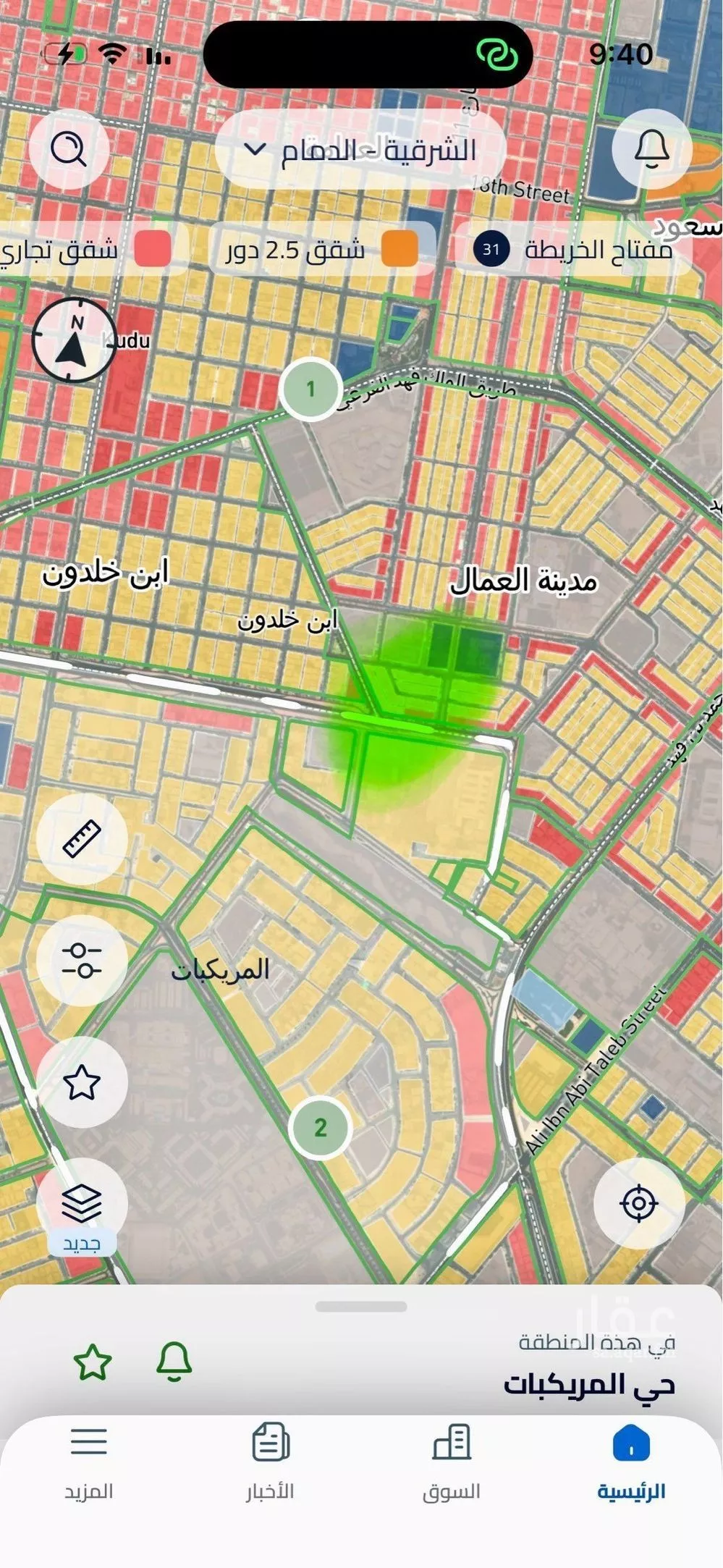
Task: Enable alerts for حي المريكبات with green bell
Action: click(x=174, y=1361)
